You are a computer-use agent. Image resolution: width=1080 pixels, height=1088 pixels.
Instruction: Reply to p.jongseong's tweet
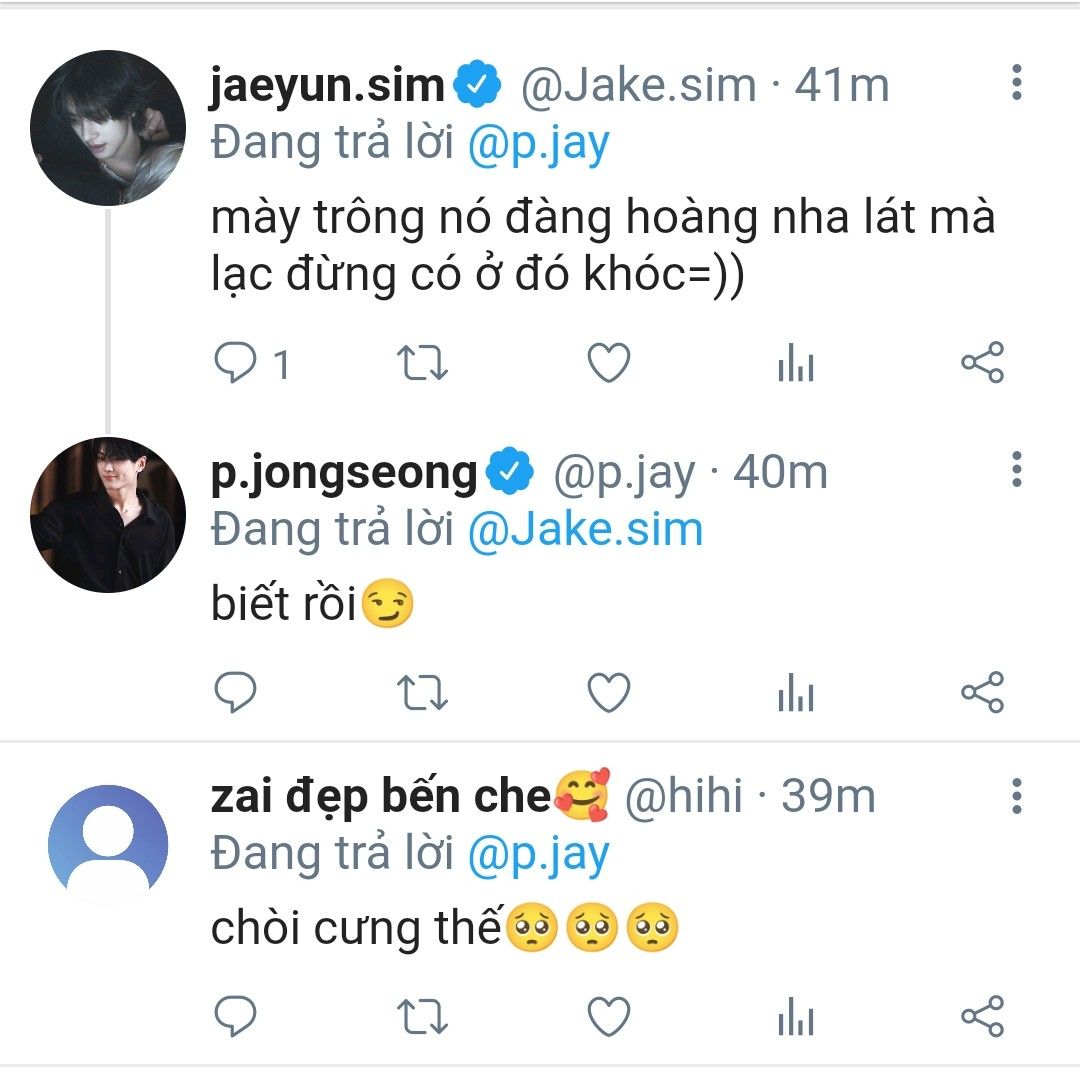[237, 692]
